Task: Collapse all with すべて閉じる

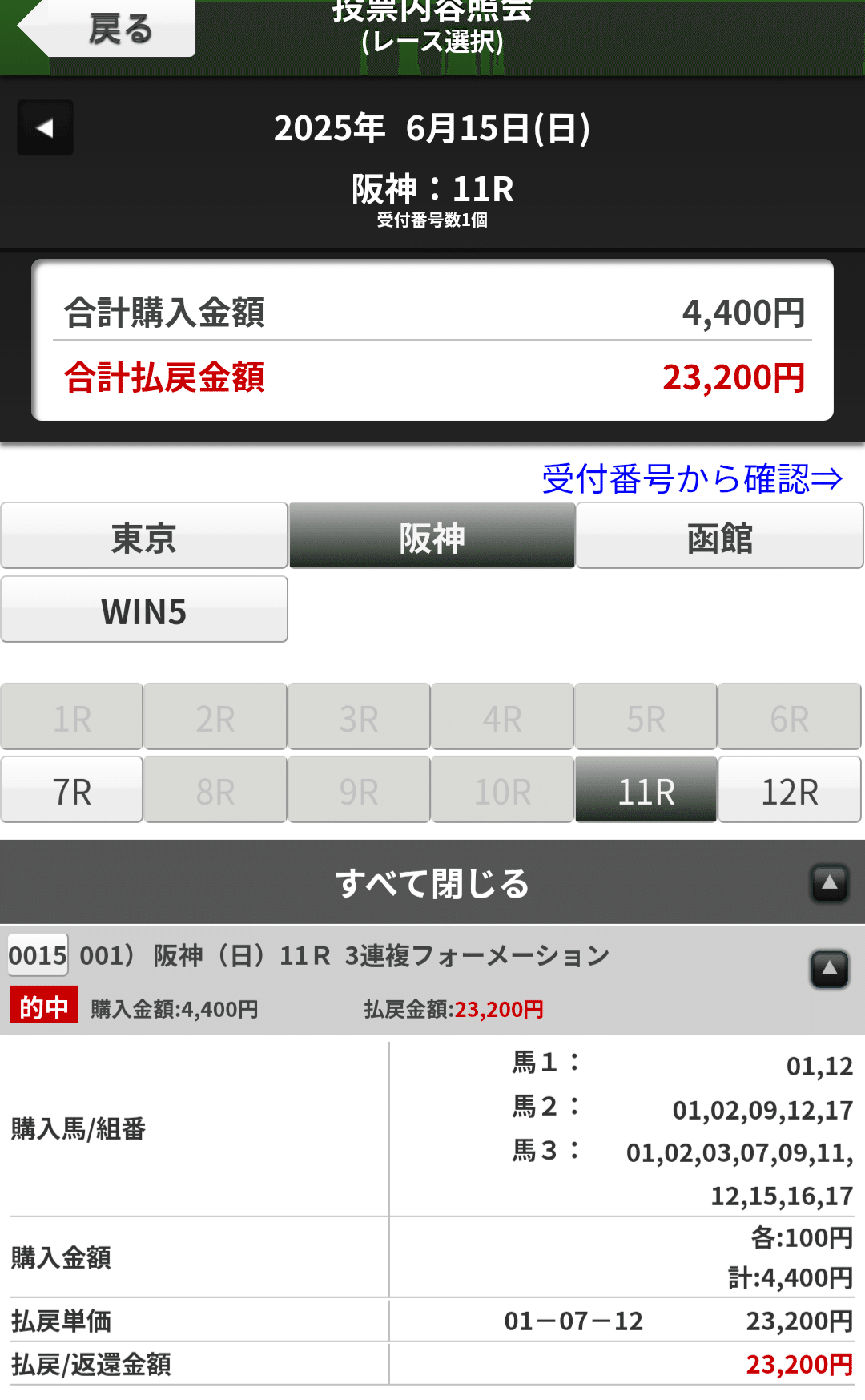Action: (432, 882)
